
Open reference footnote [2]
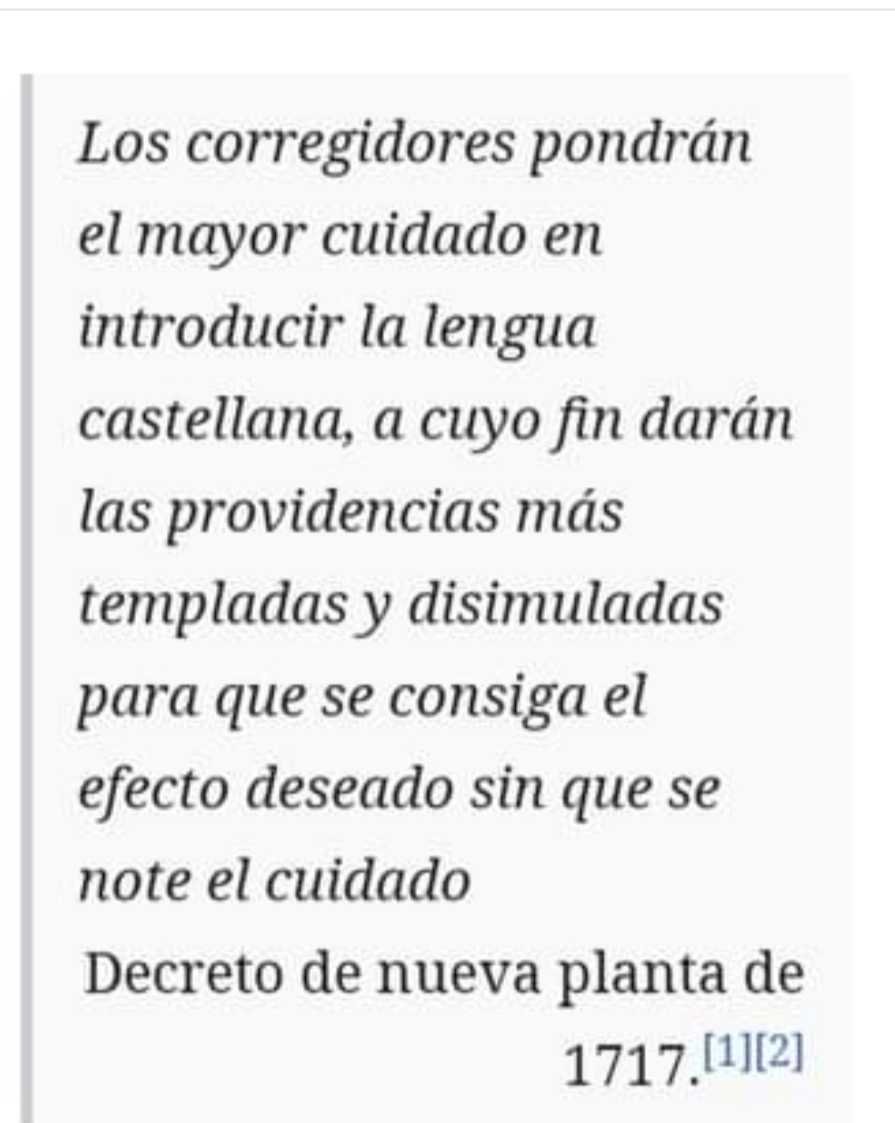(778, 1053)
